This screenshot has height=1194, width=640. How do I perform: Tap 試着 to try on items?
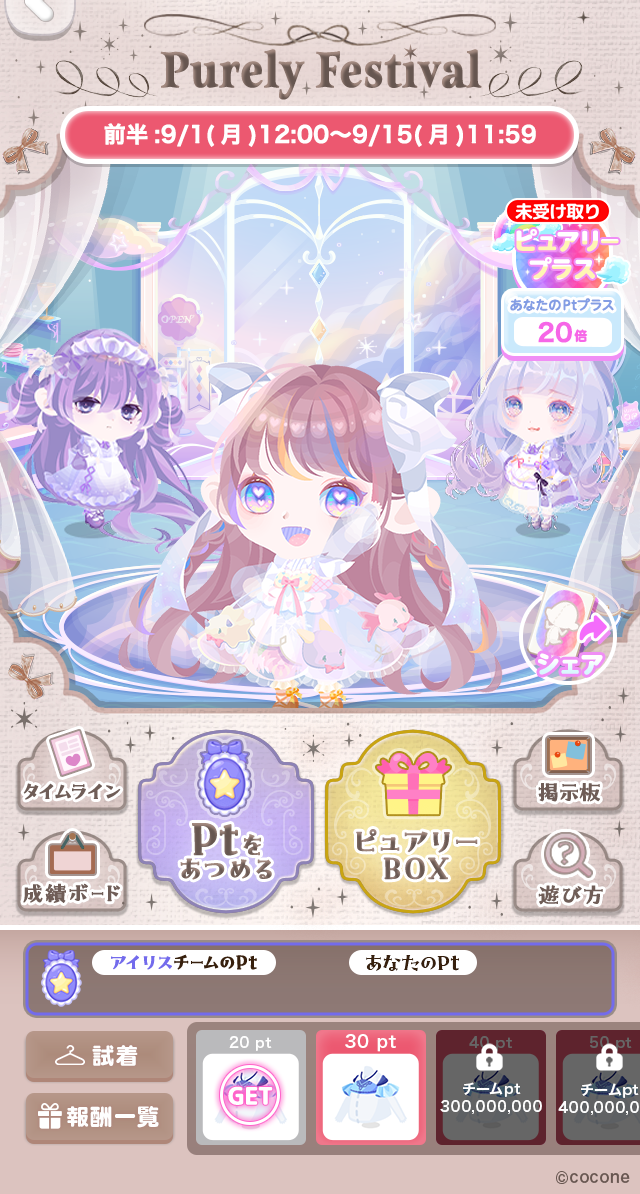click(99, 1056)
